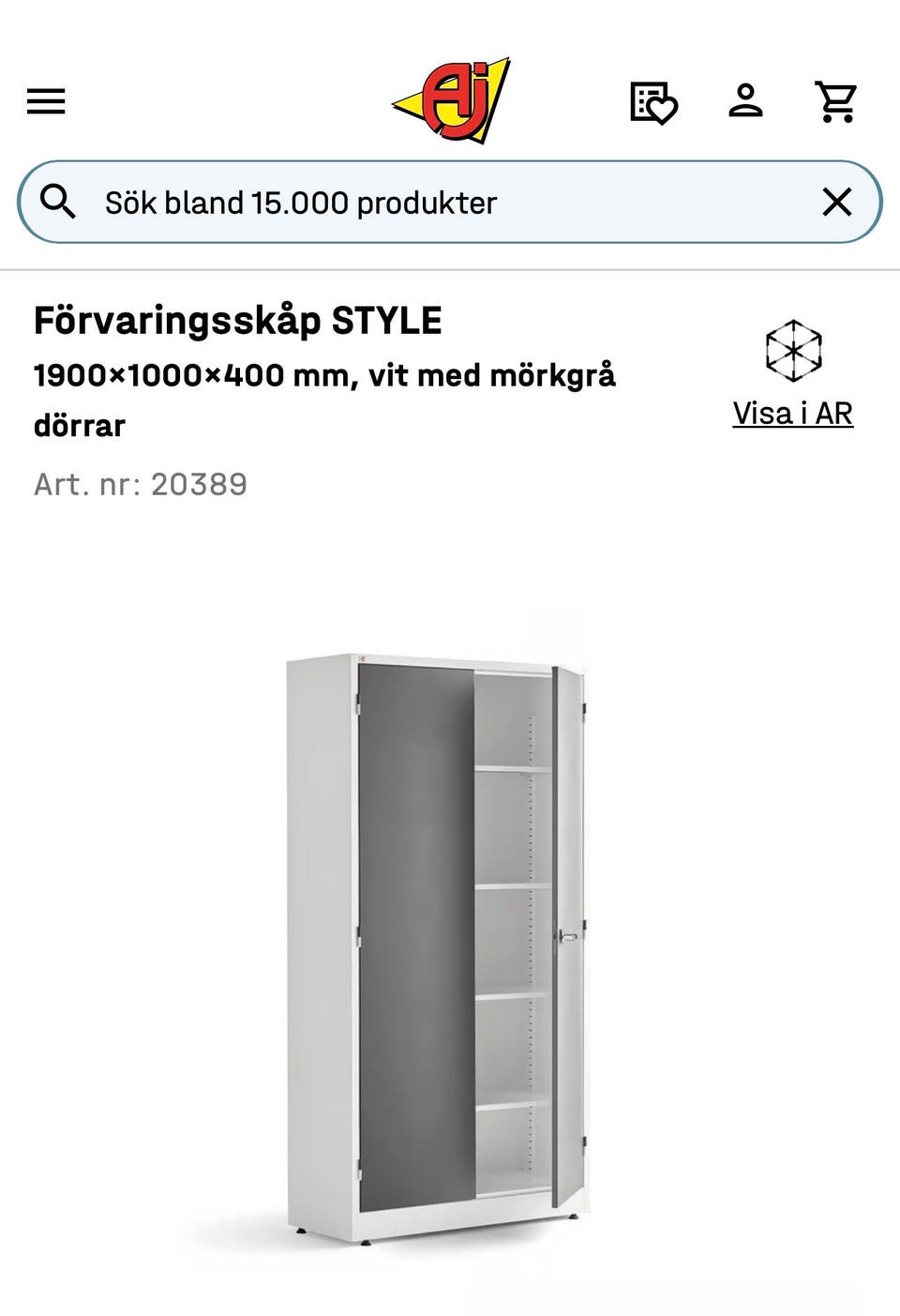Open the cart trolley icon
Image resolution: width=900 pixels, height=1316 pixels.
tap(837, 101)
